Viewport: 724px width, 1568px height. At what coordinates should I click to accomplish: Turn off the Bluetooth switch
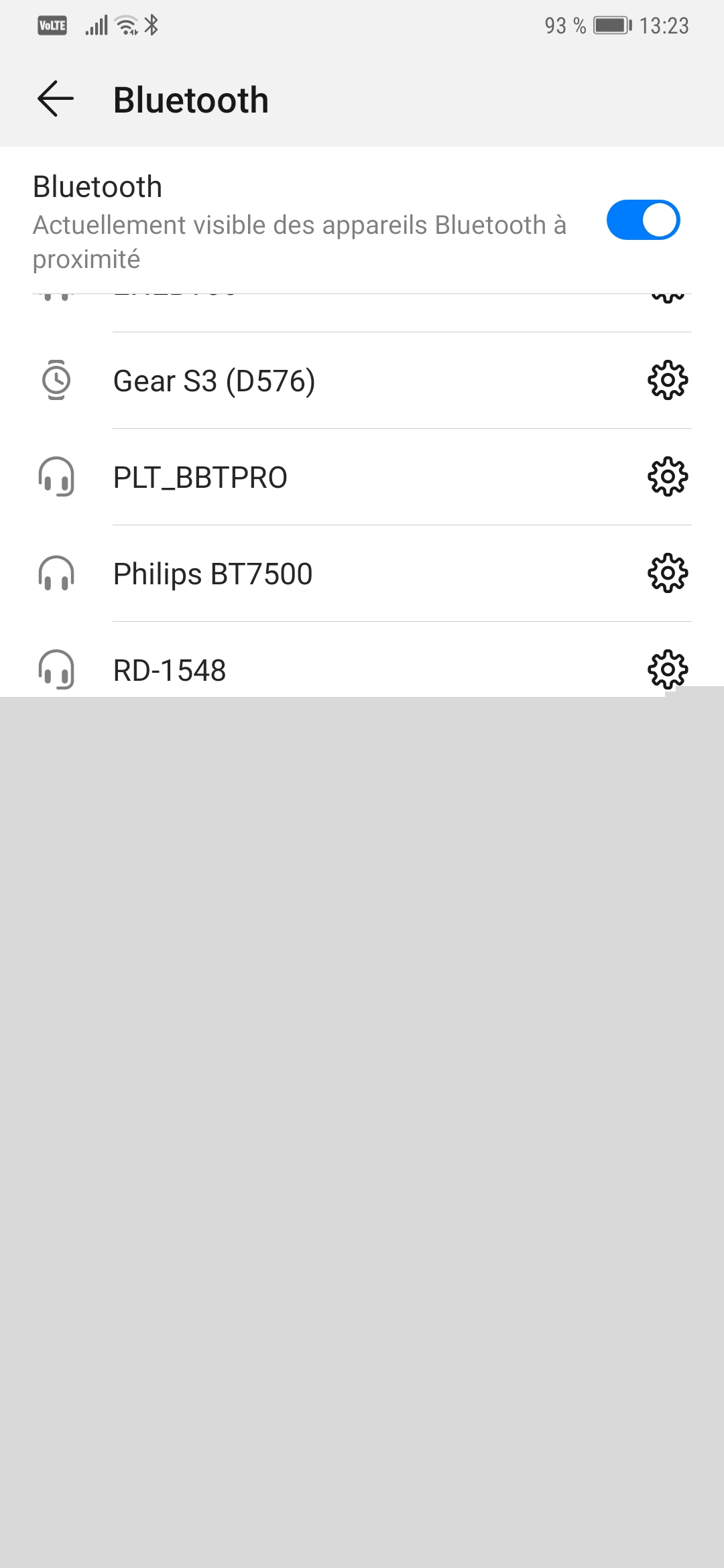(643, 220)
